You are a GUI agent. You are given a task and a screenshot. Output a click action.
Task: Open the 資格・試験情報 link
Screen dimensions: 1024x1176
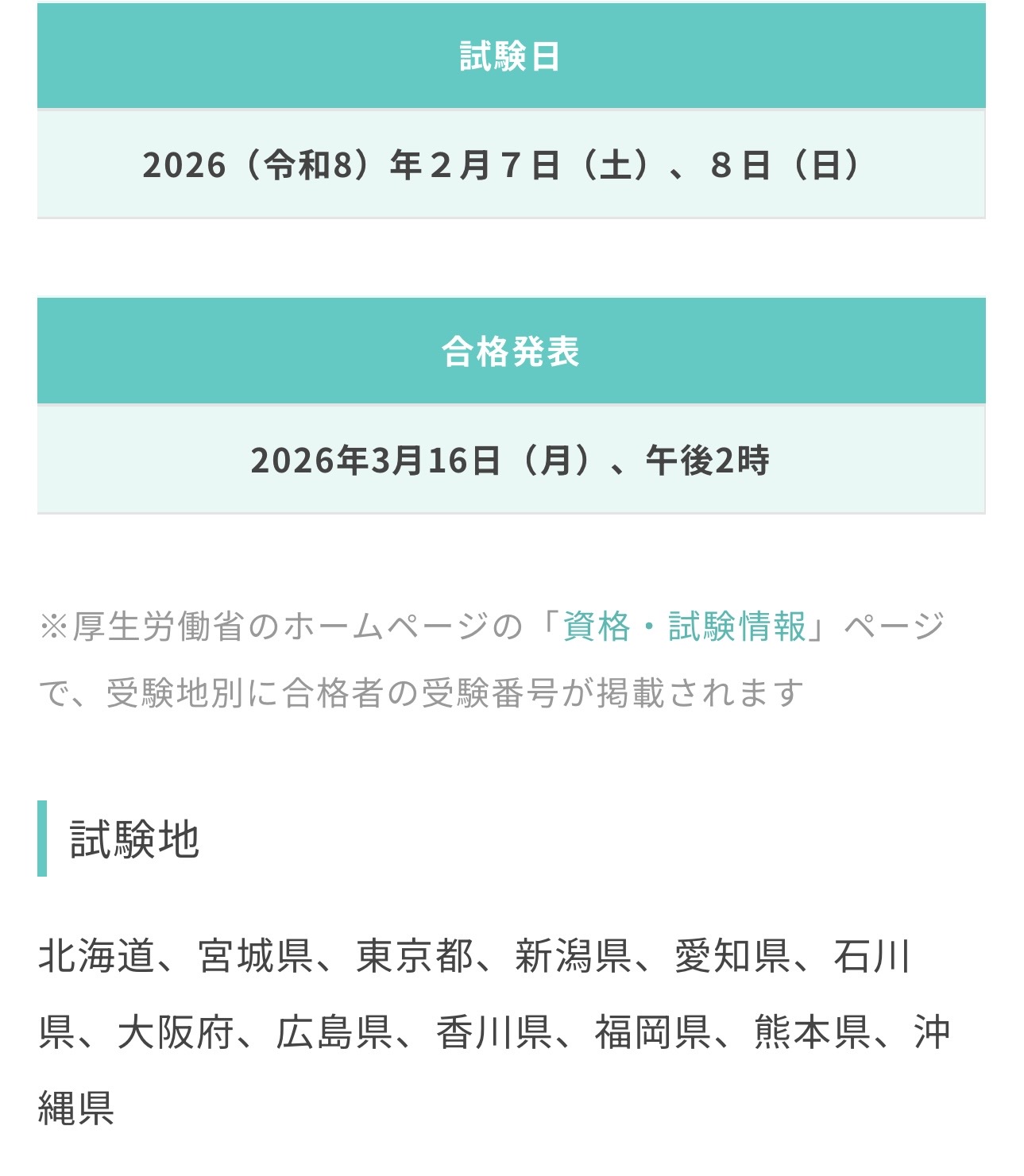684,627
